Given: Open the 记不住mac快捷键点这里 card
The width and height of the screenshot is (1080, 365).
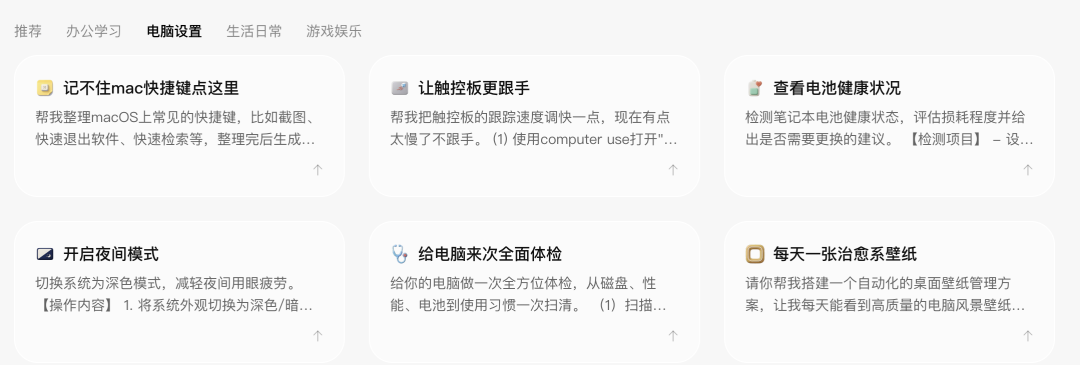Looking at the screenshot, I should tap(179, 126).
